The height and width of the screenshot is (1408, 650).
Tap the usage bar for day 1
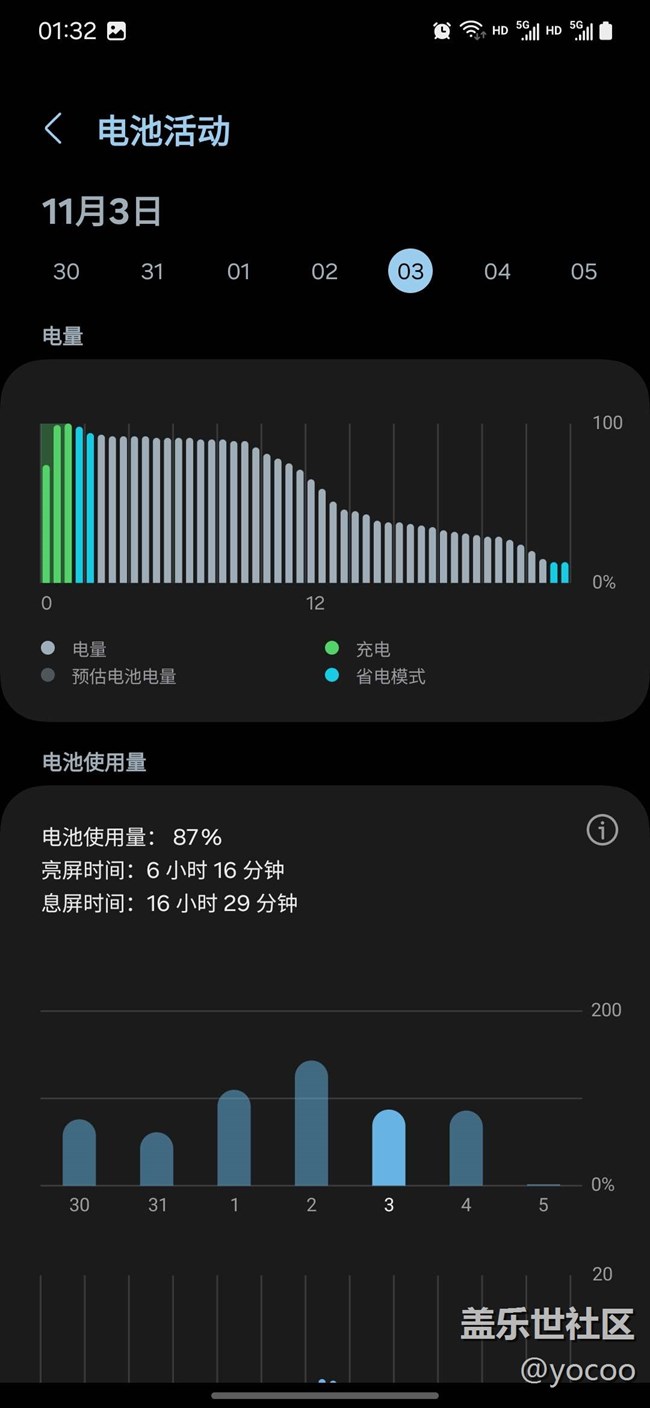[234, 1138]
